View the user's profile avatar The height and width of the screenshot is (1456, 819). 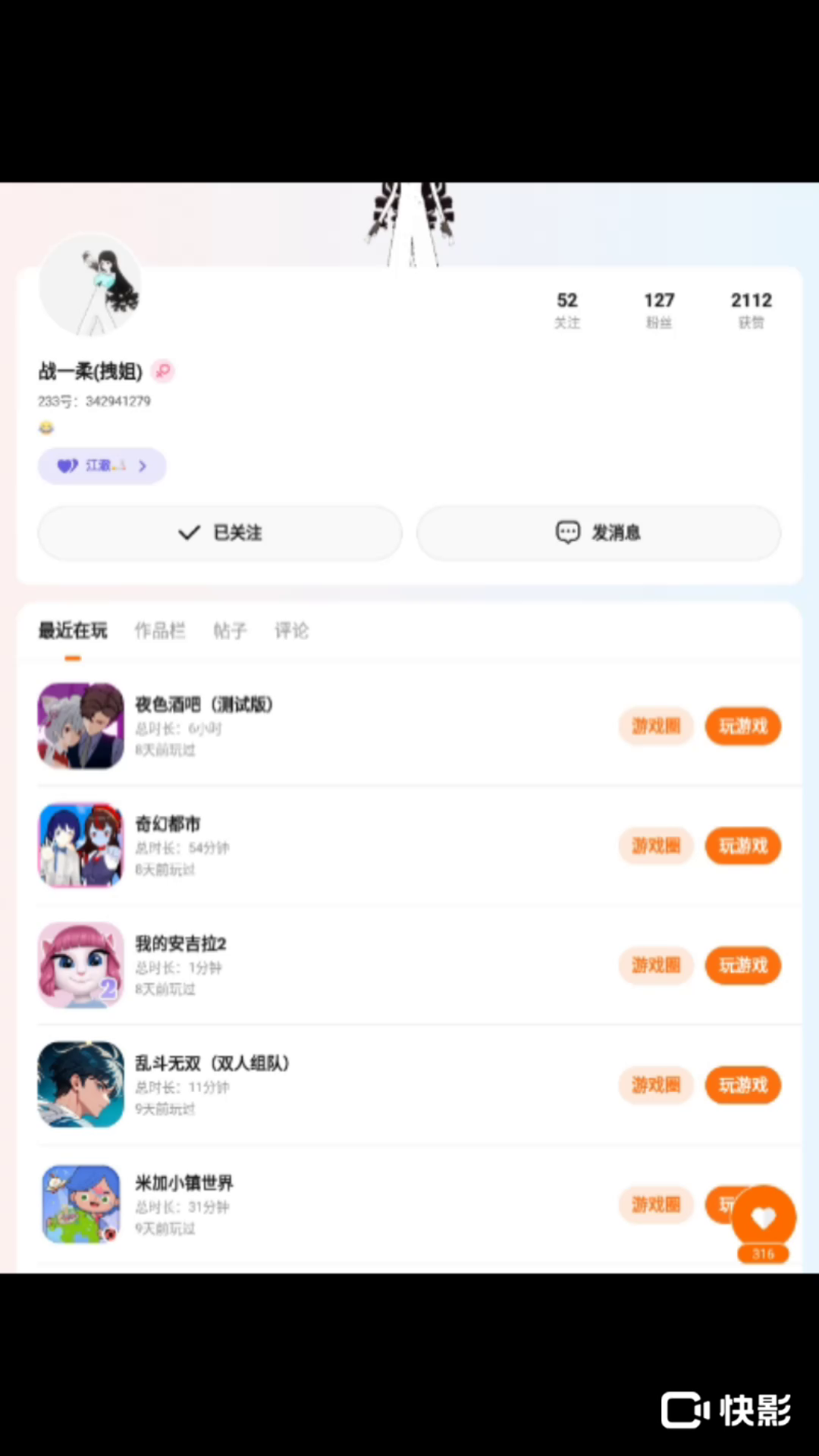90,286
